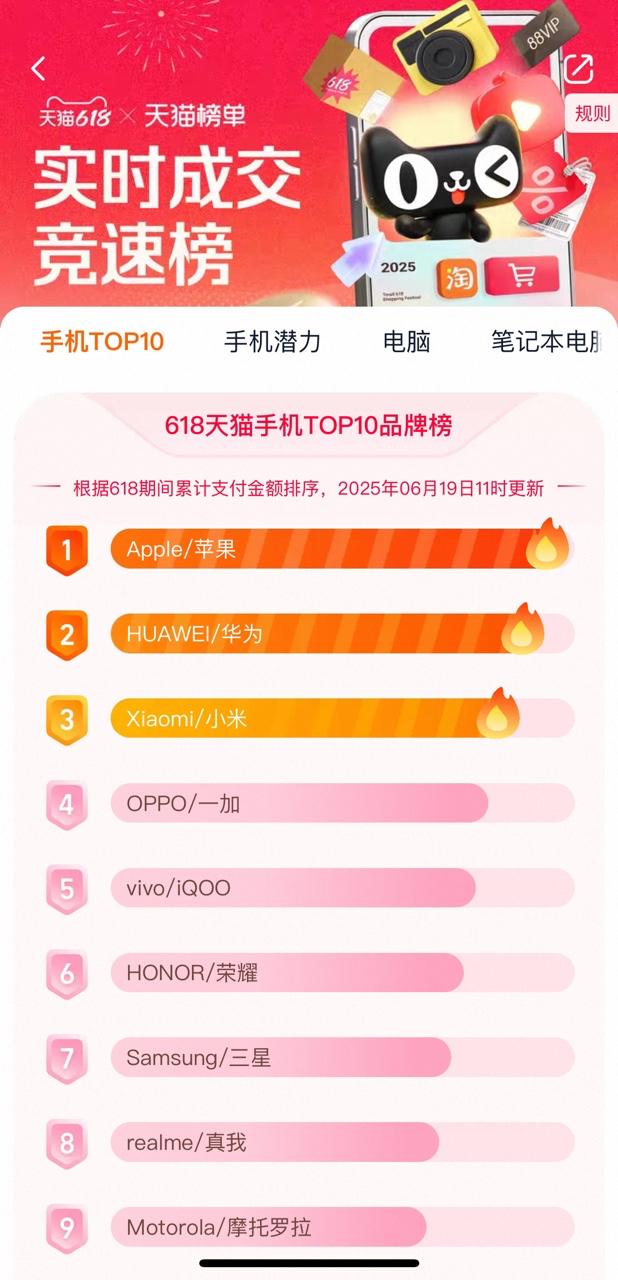Open the Samsung/三星 brand row
The width and height of the screenshot is (618, 1280).
[x=340, y=1057]
